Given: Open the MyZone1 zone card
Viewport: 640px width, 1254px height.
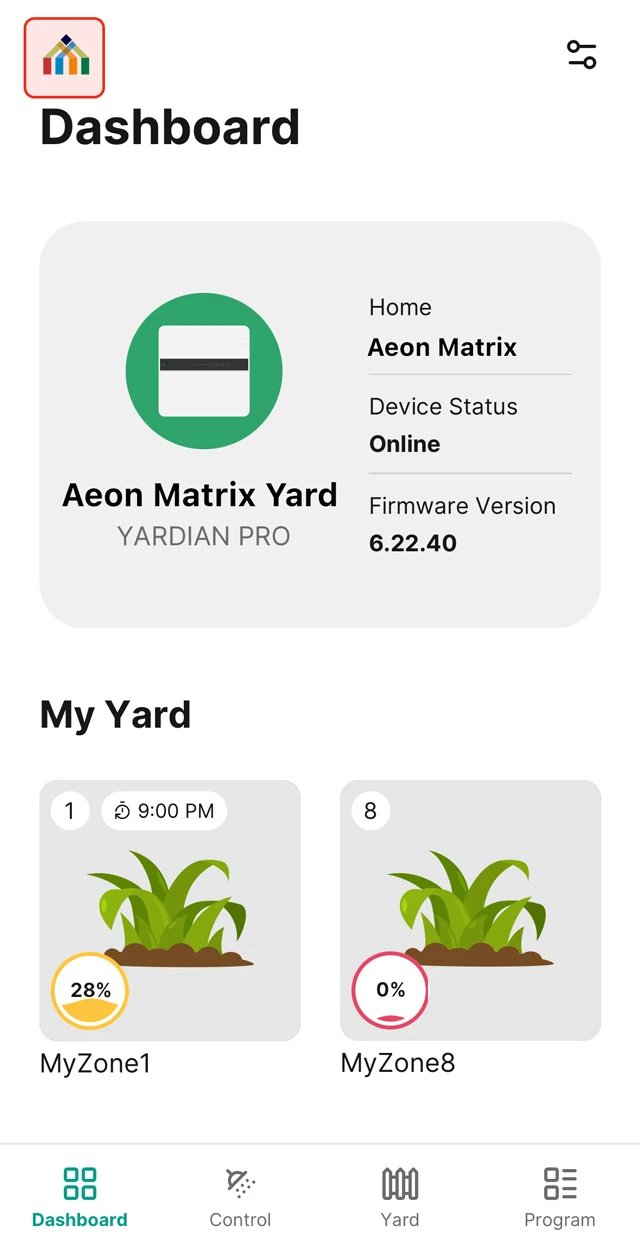Looking at the screenshot, I should tap(170, 910).
